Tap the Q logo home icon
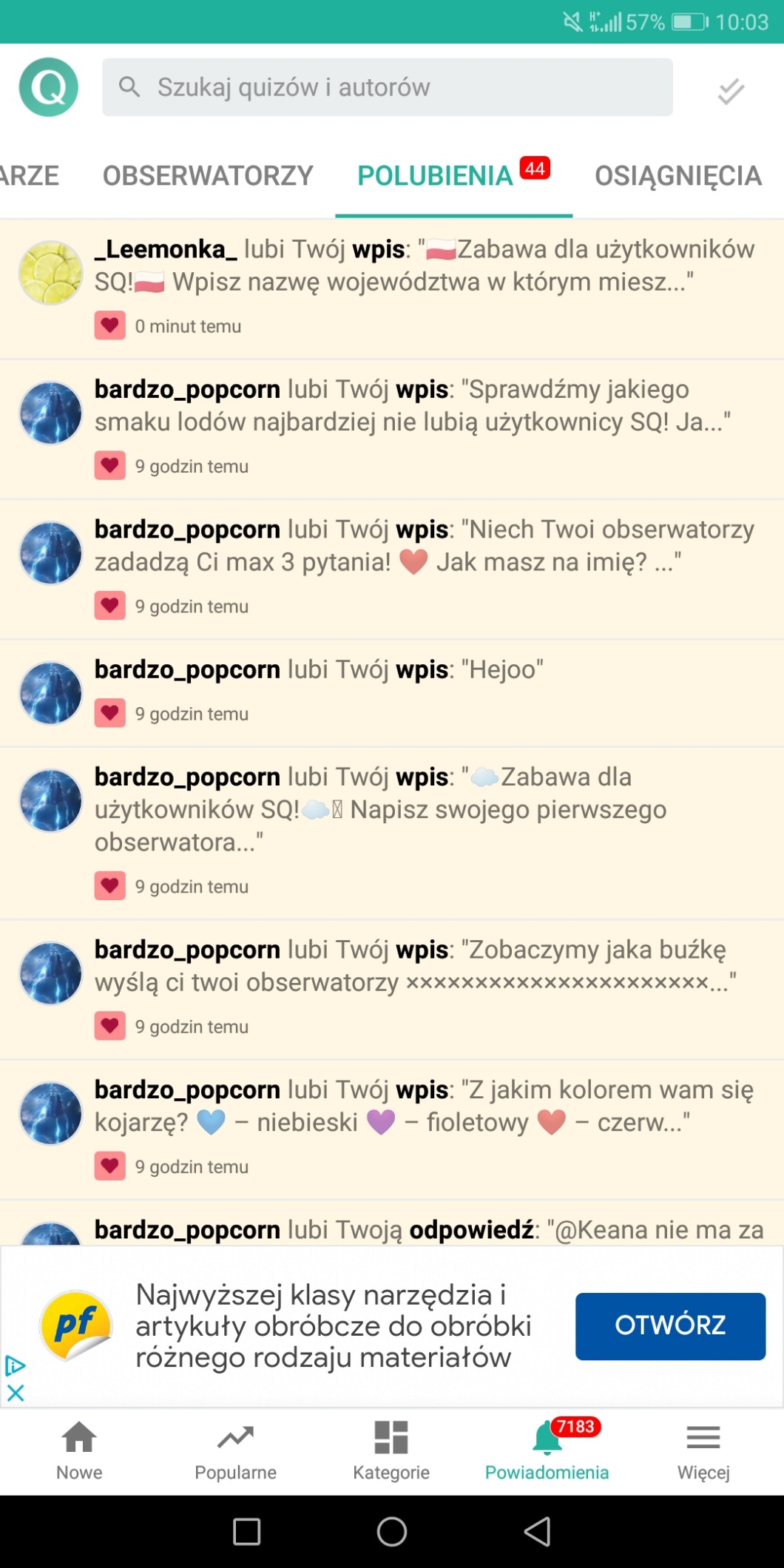This screenshot has width=784, height=1568. [x=49, y=87]
